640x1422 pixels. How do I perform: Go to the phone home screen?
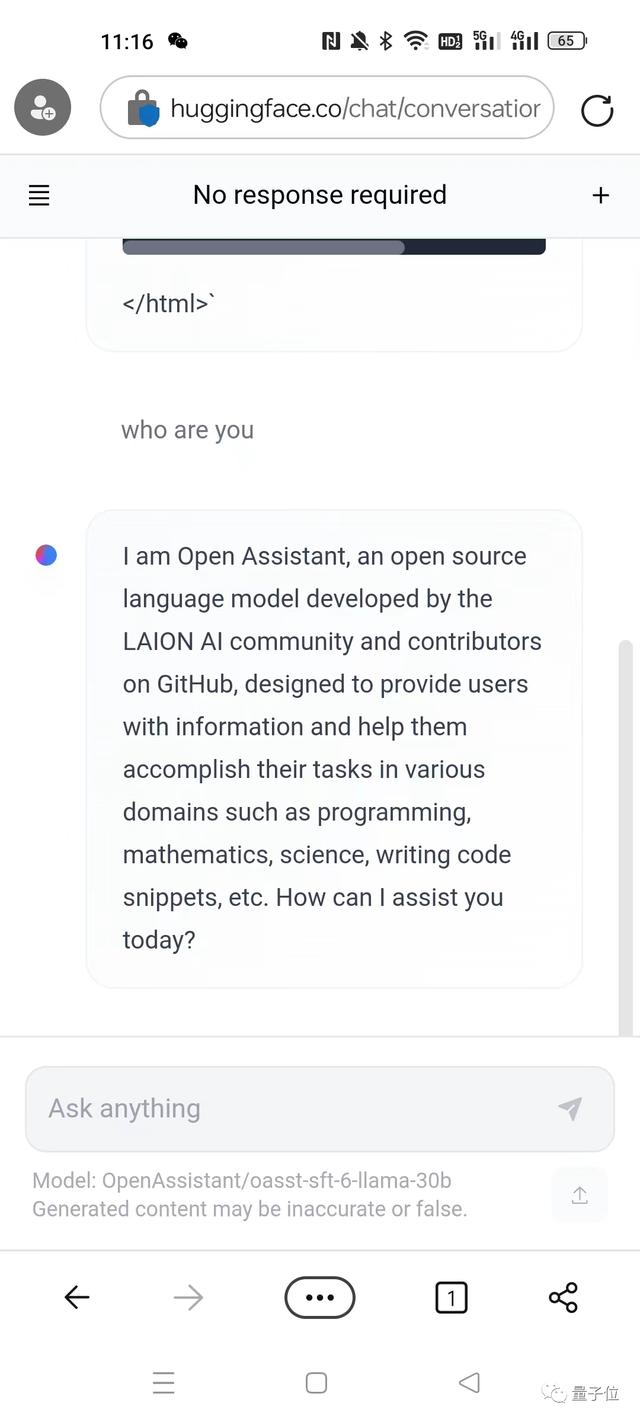(x=316, y=1383)
